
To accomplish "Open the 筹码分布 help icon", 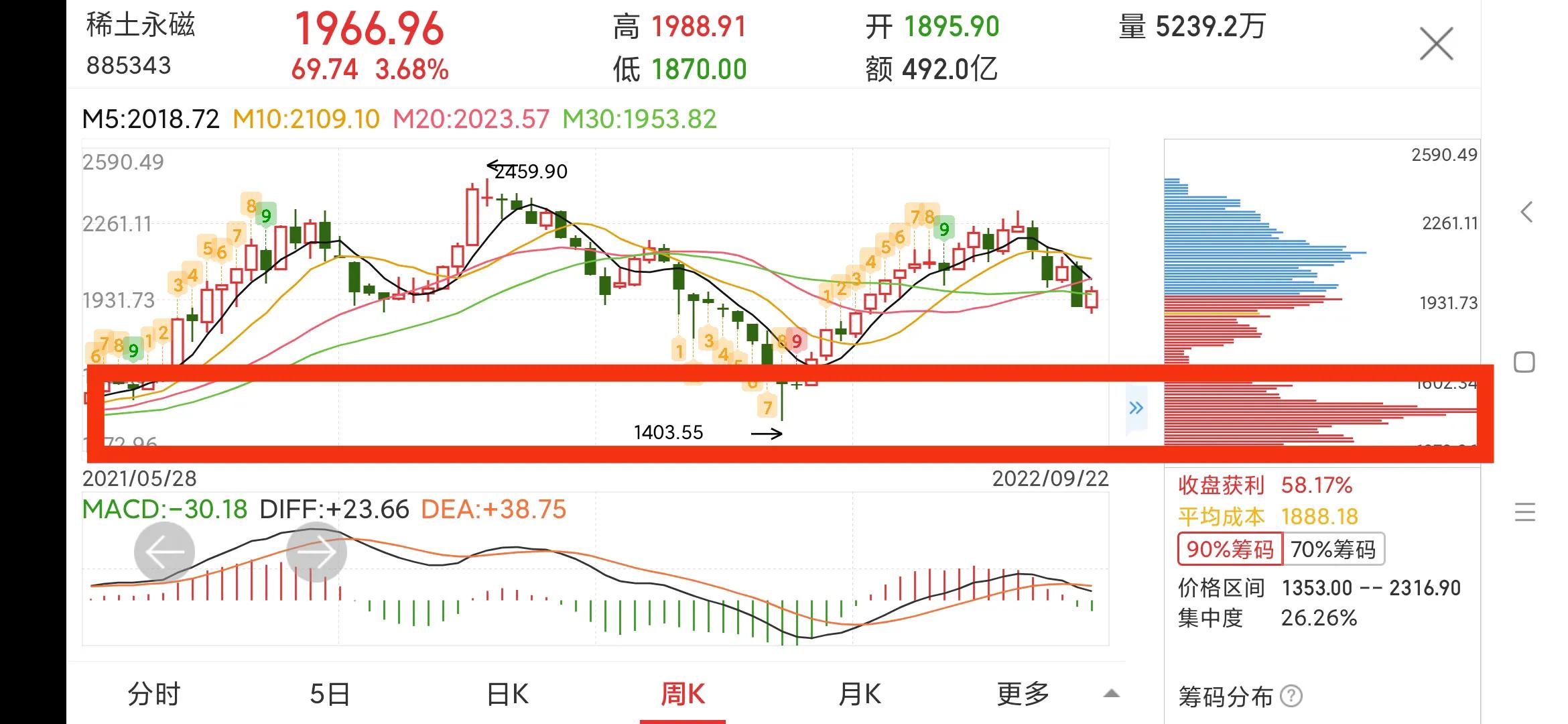I will (x=1291, y=697).
